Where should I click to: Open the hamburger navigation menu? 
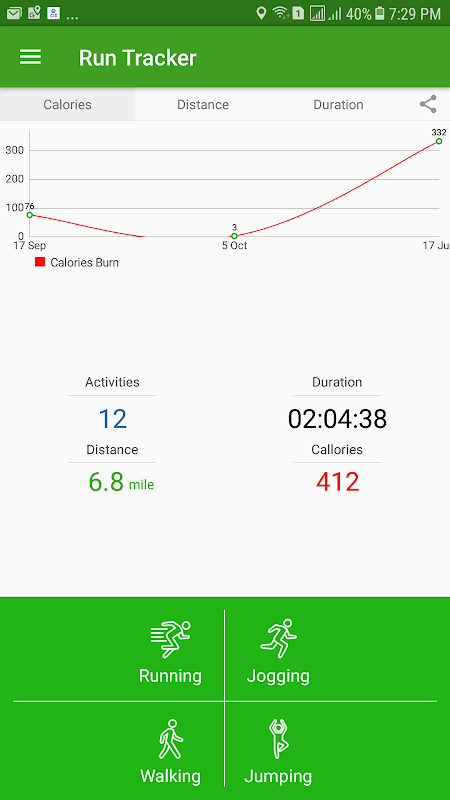pos(31,57)
